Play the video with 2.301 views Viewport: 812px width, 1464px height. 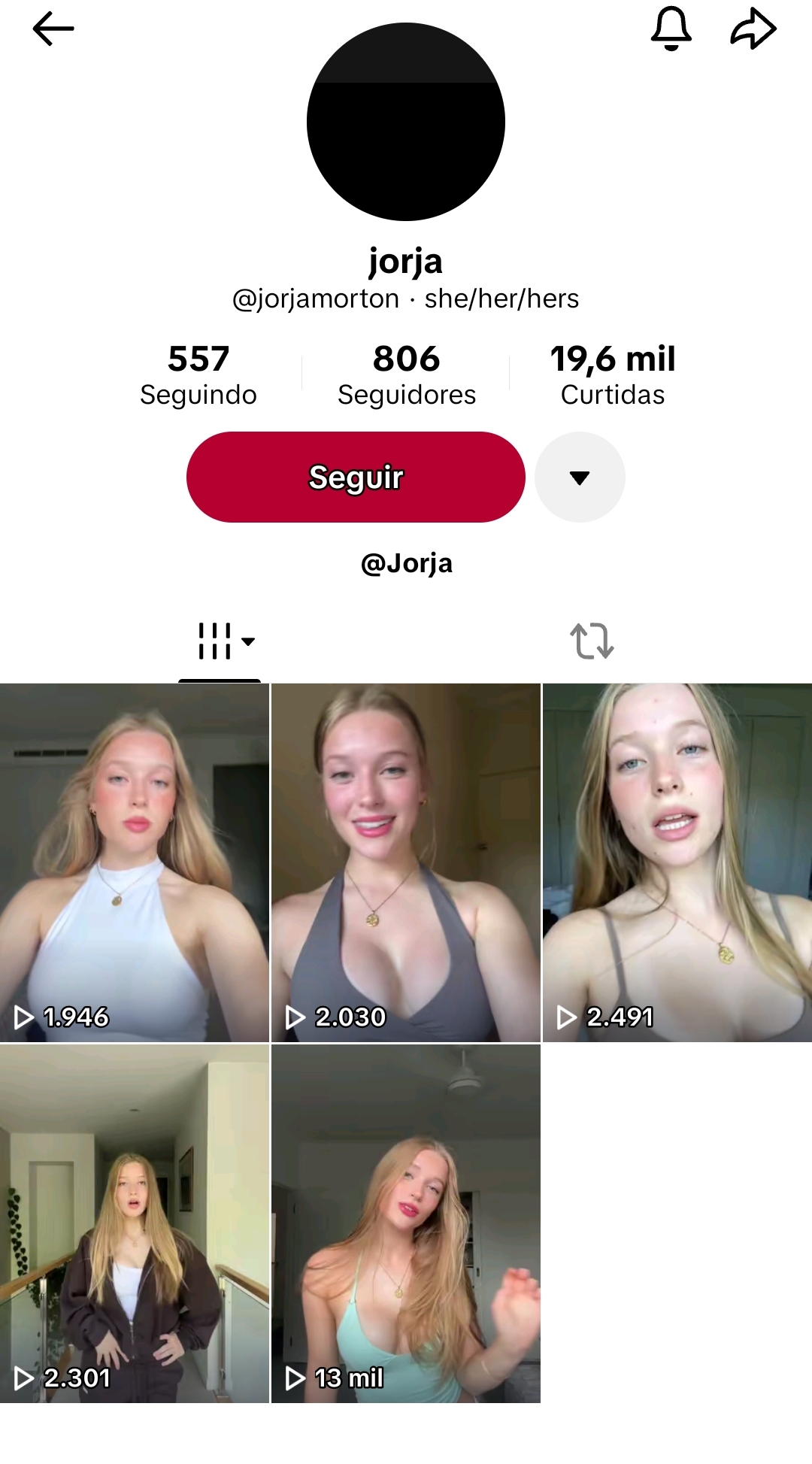(x=135, y=1223)
